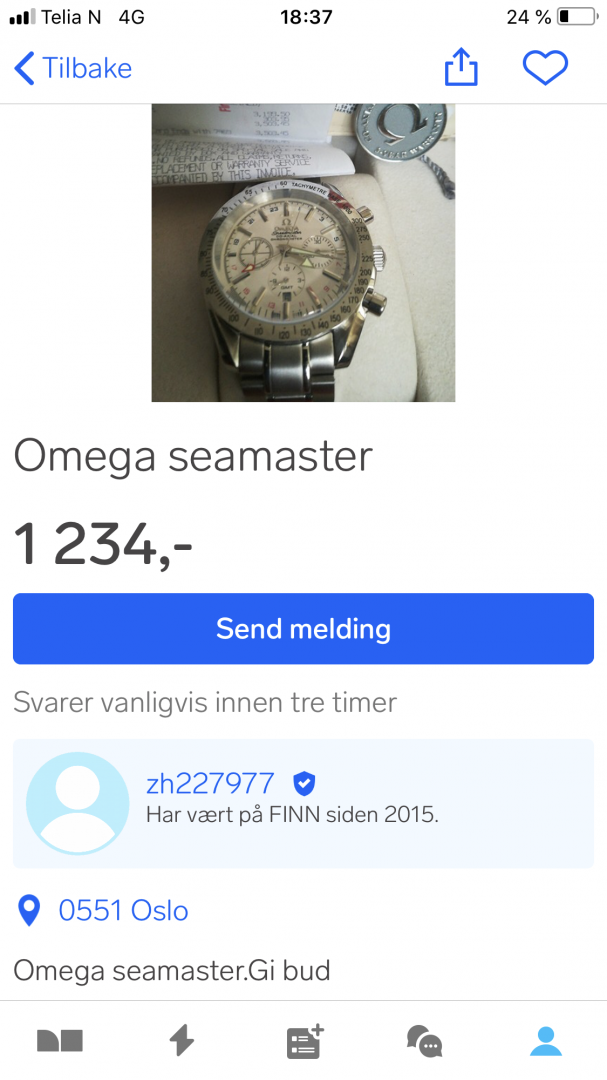Tap the Send melding button

click(303, 629)
